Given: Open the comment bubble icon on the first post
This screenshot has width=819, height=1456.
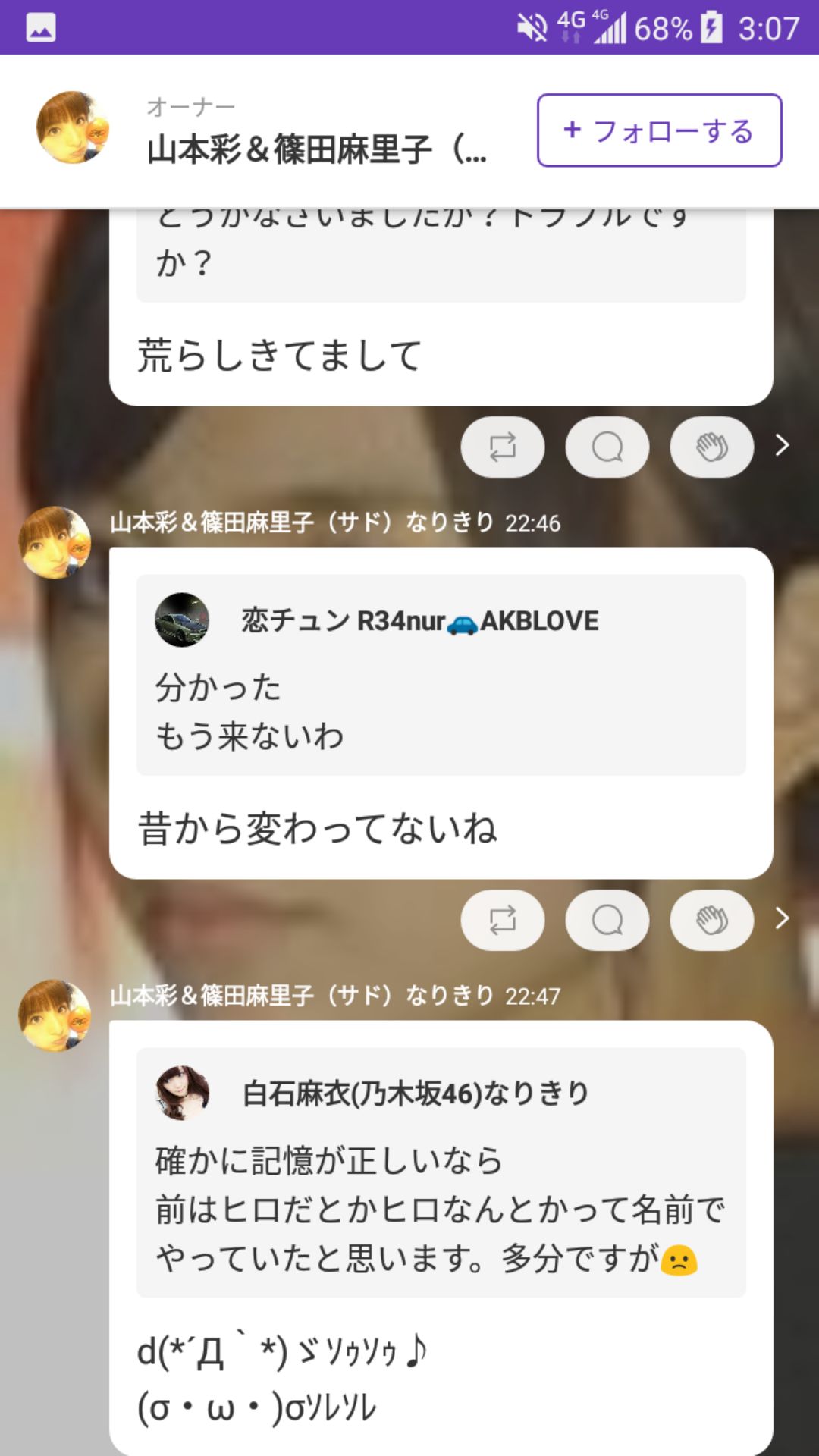Looking at the screenshot, I should click(607, 447).
